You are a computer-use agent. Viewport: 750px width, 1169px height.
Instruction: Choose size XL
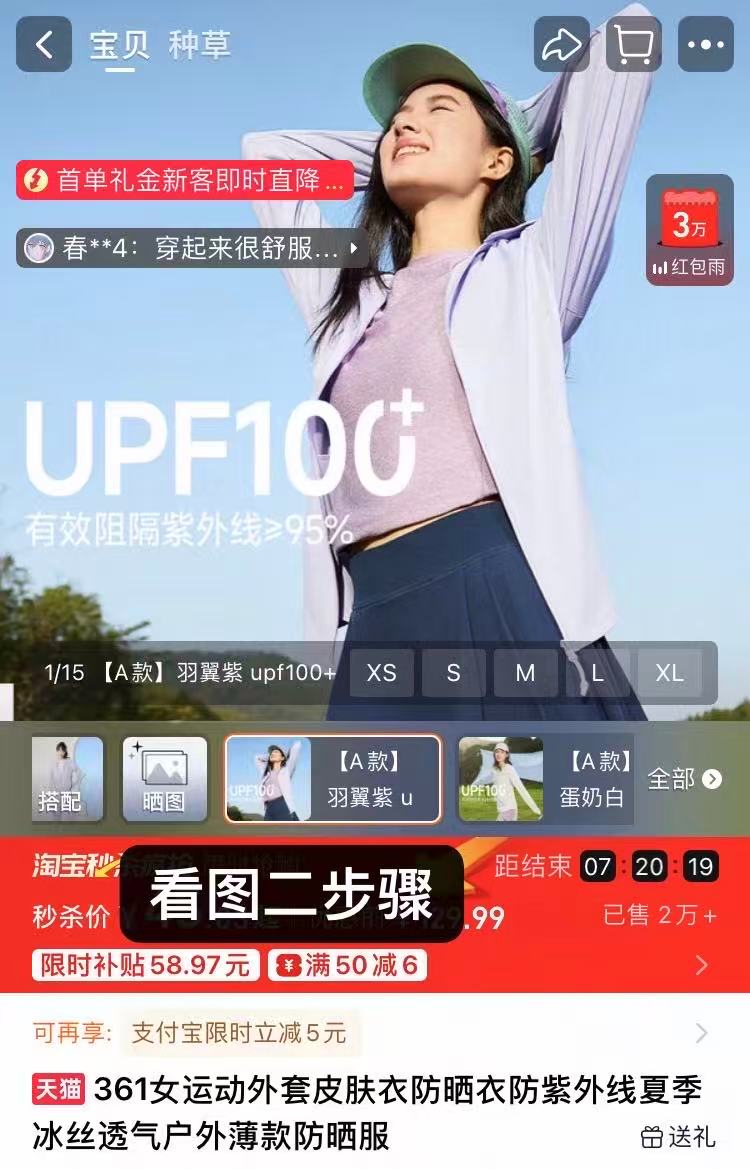669,673
